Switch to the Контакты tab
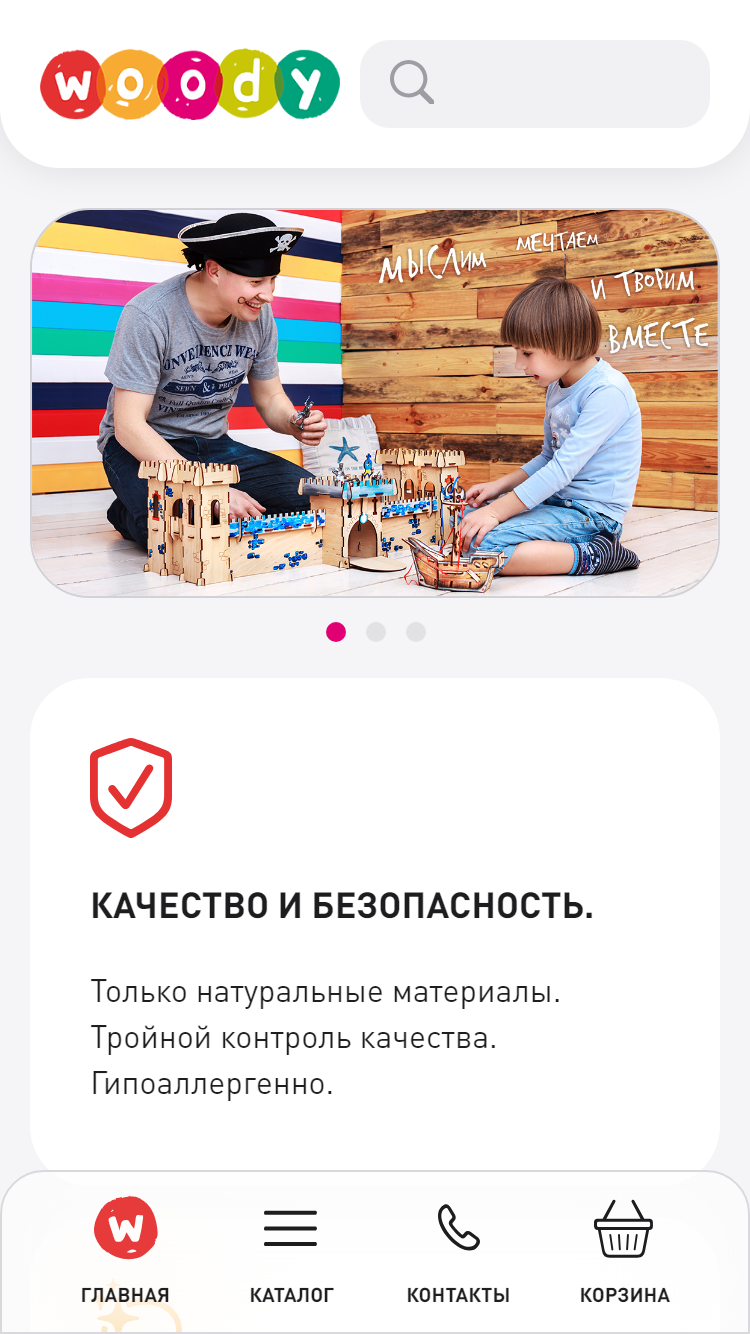The width and height of the screenshot is (750, 1334). (458, 1250)
